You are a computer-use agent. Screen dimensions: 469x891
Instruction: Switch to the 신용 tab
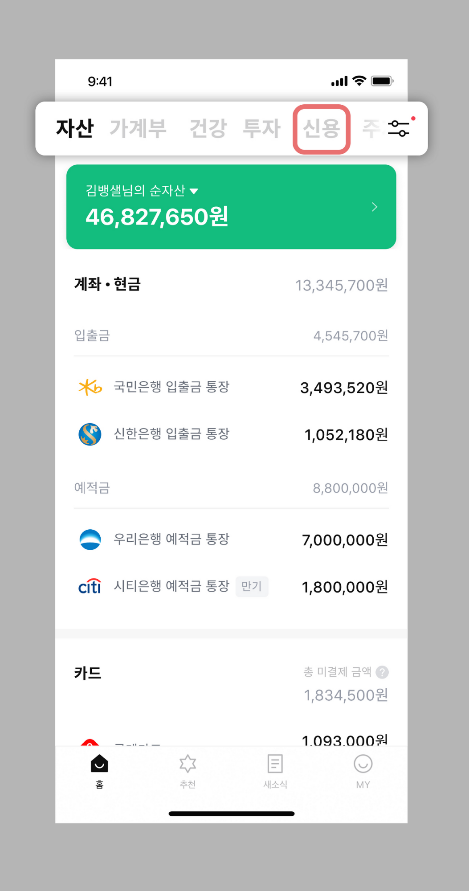322,129
